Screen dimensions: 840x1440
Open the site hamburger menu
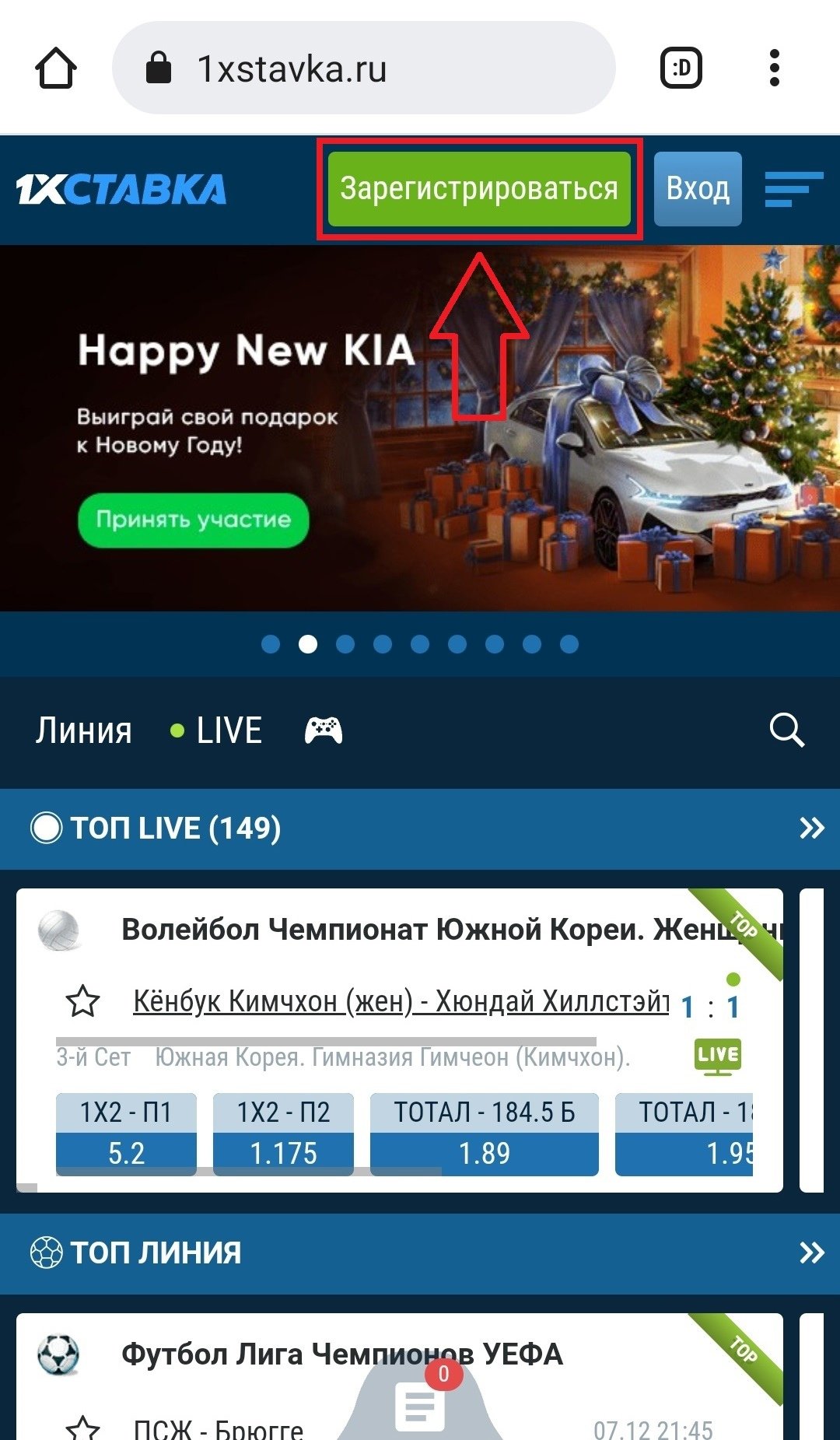(x=793, y=189)
